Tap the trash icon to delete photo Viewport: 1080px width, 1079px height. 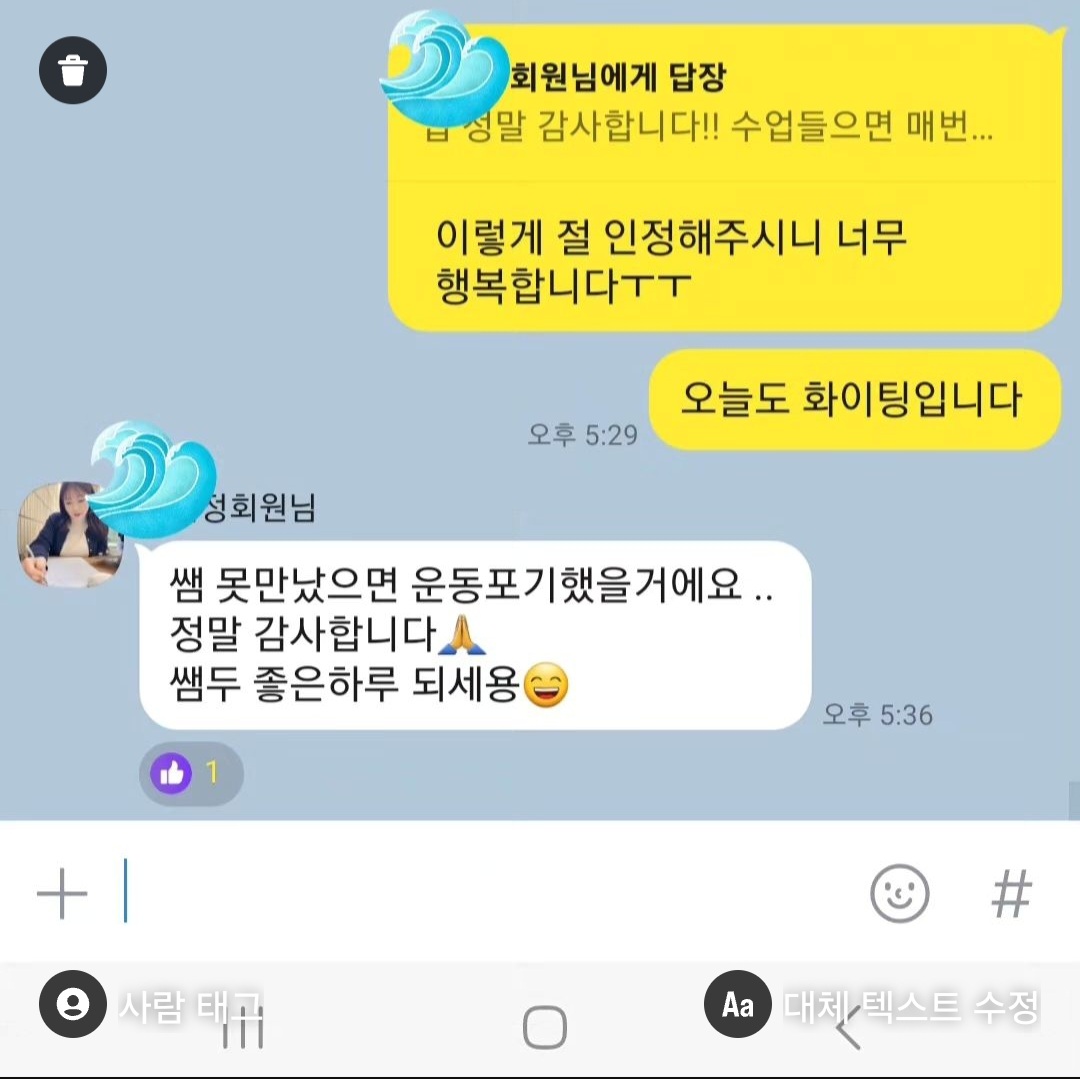73,70
